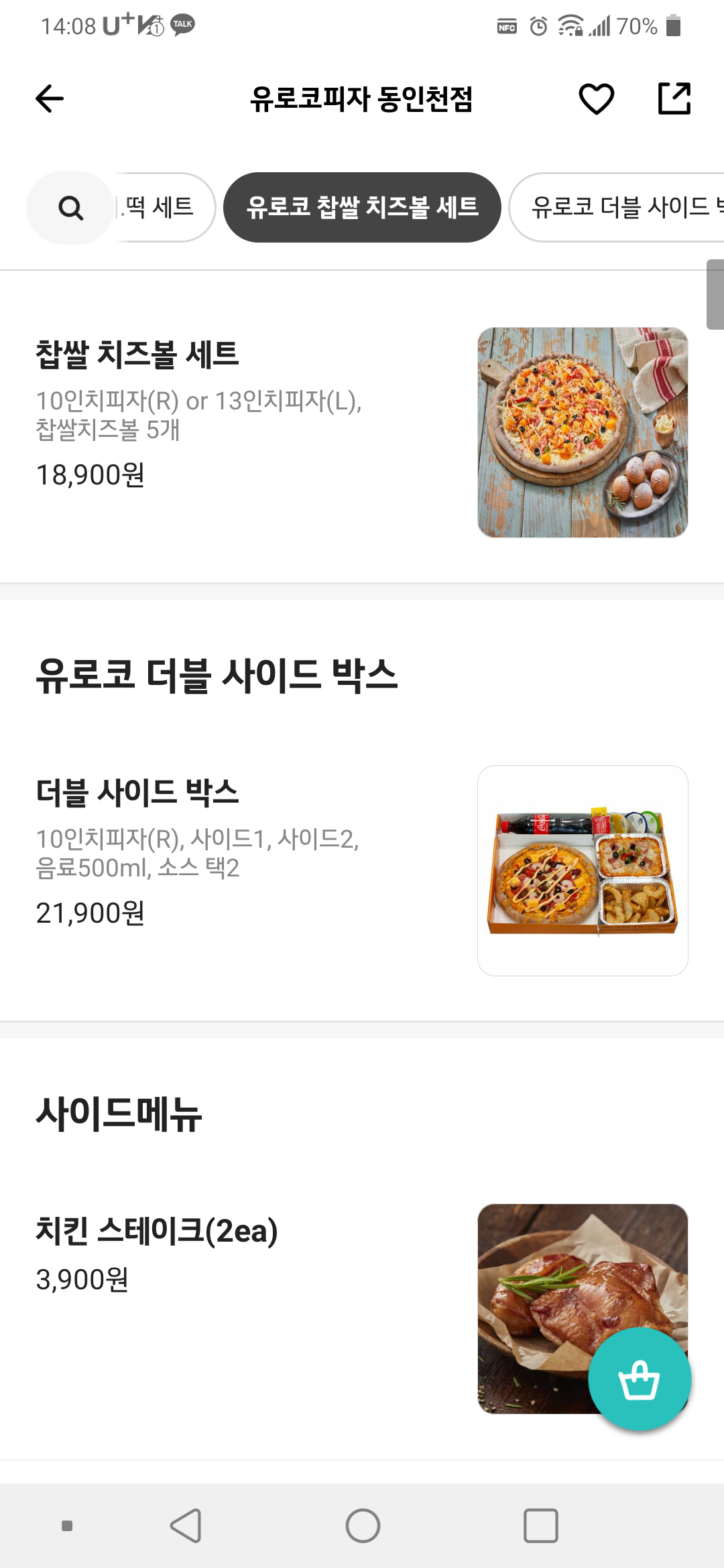Viewport: 724px width, 1568px height.
Task: Tap the system recent apps button
Action: tap(540, 1526)
